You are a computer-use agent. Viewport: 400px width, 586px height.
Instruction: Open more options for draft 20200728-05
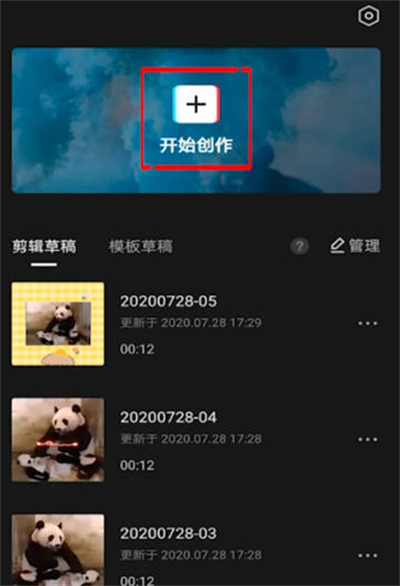click(367, 323)
